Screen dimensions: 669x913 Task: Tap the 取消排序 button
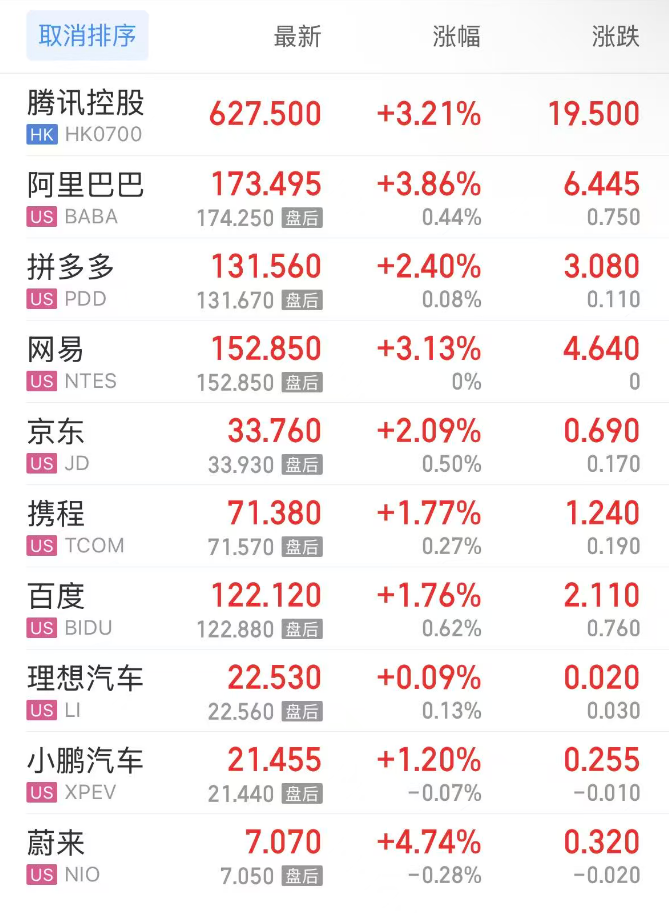pos(87,36)
